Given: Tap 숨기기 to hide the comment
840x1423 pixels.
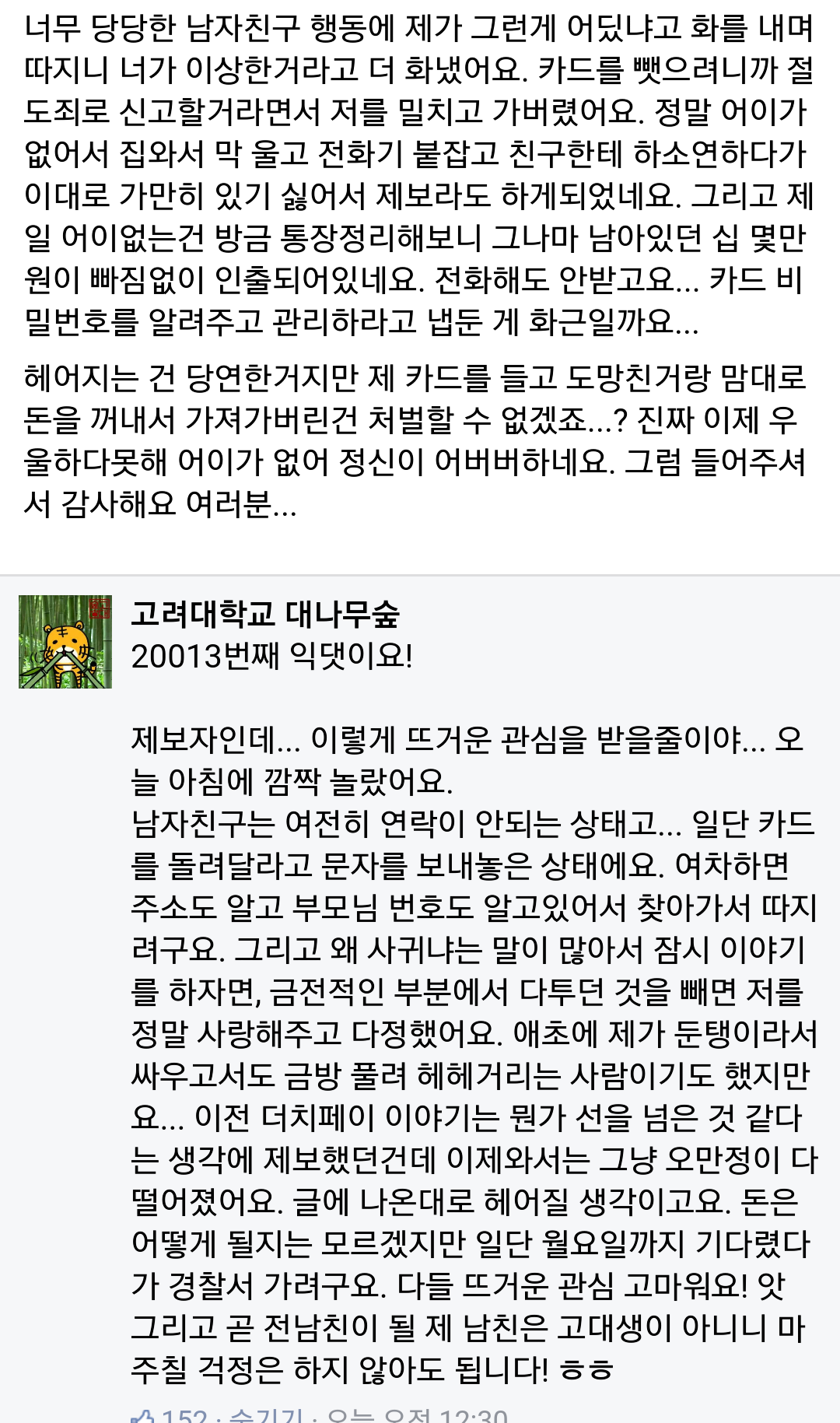Looking at the screenshot, I should point(266,1415).
